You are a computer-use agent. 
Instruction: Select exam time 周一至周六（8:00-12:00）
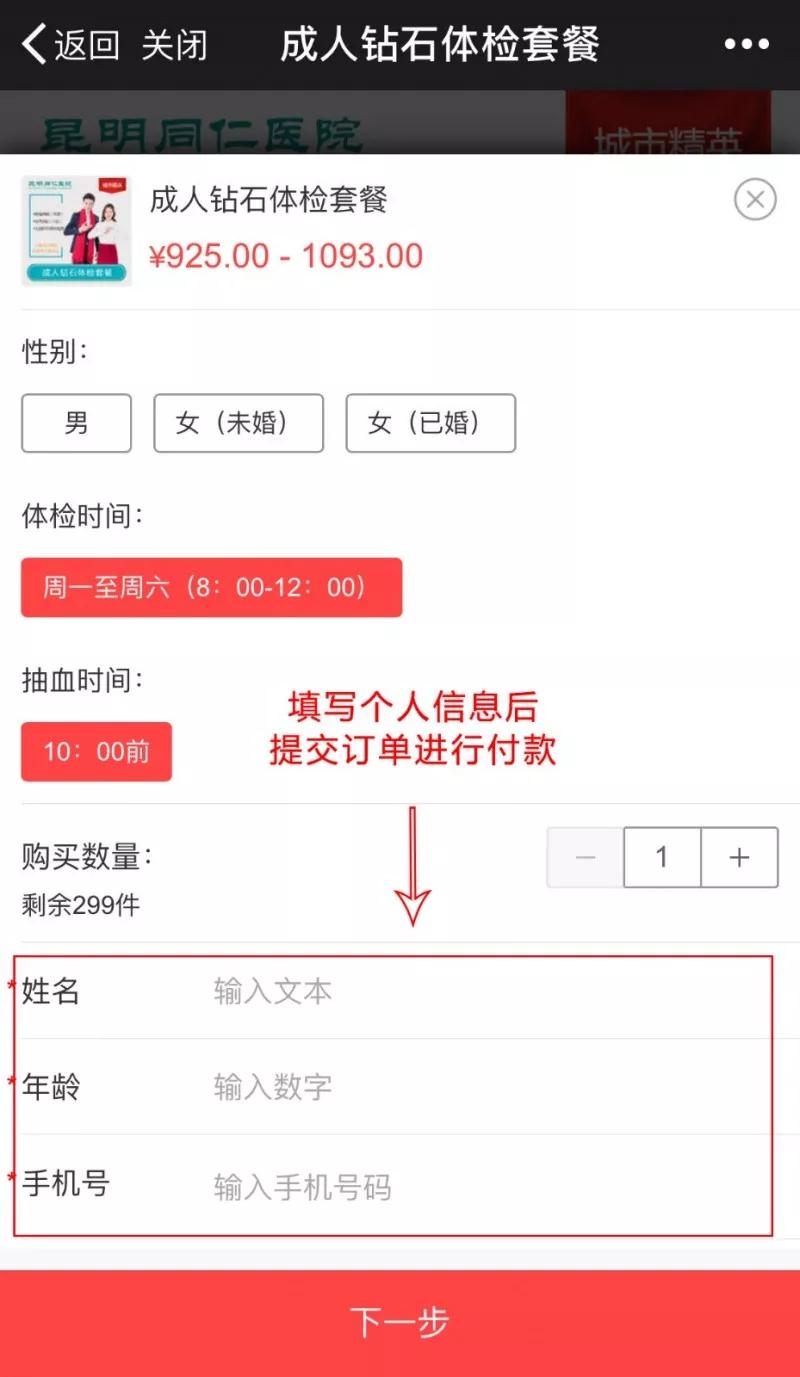[x=211, y=587]
